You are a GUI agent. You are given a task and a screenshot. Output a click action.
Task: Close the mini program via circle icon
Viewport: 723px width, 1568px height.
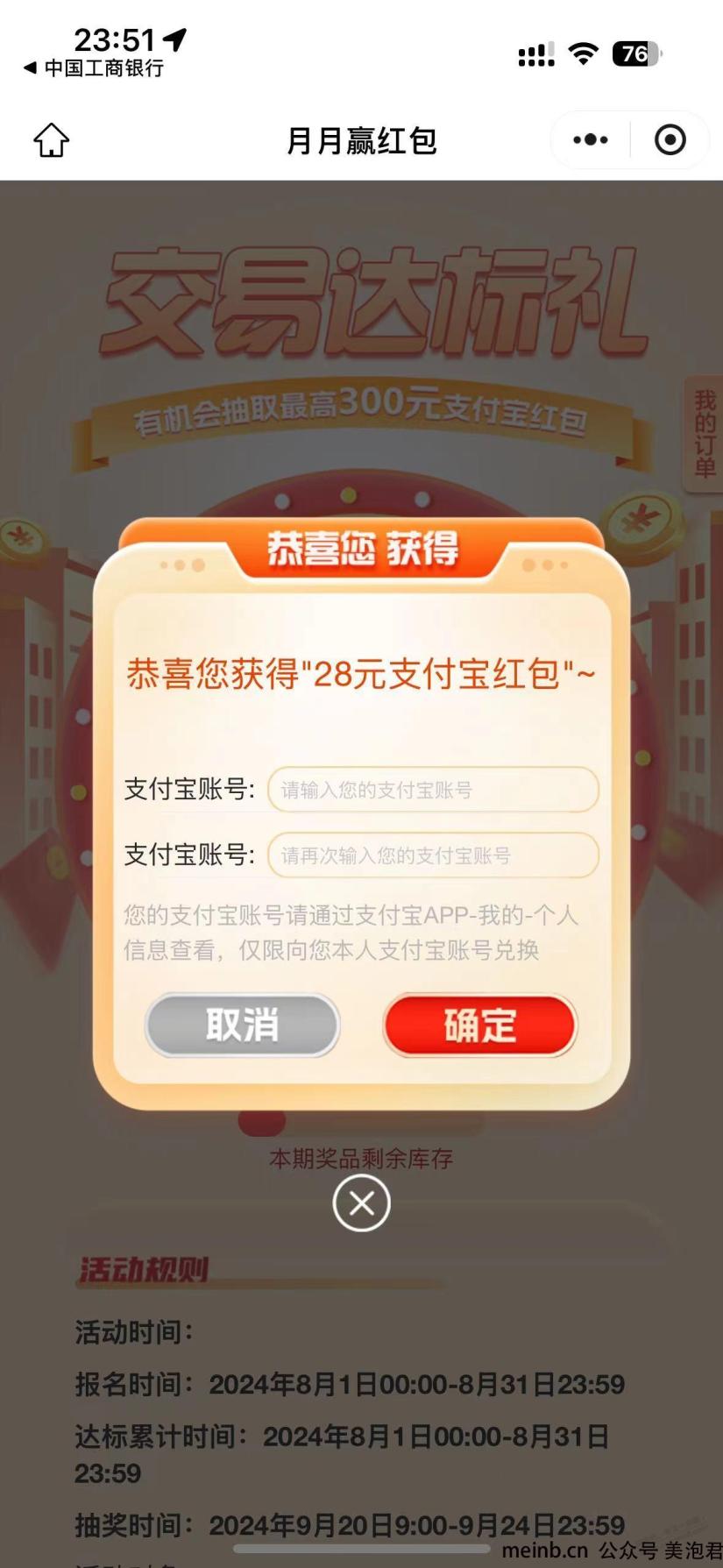(670, 140)
